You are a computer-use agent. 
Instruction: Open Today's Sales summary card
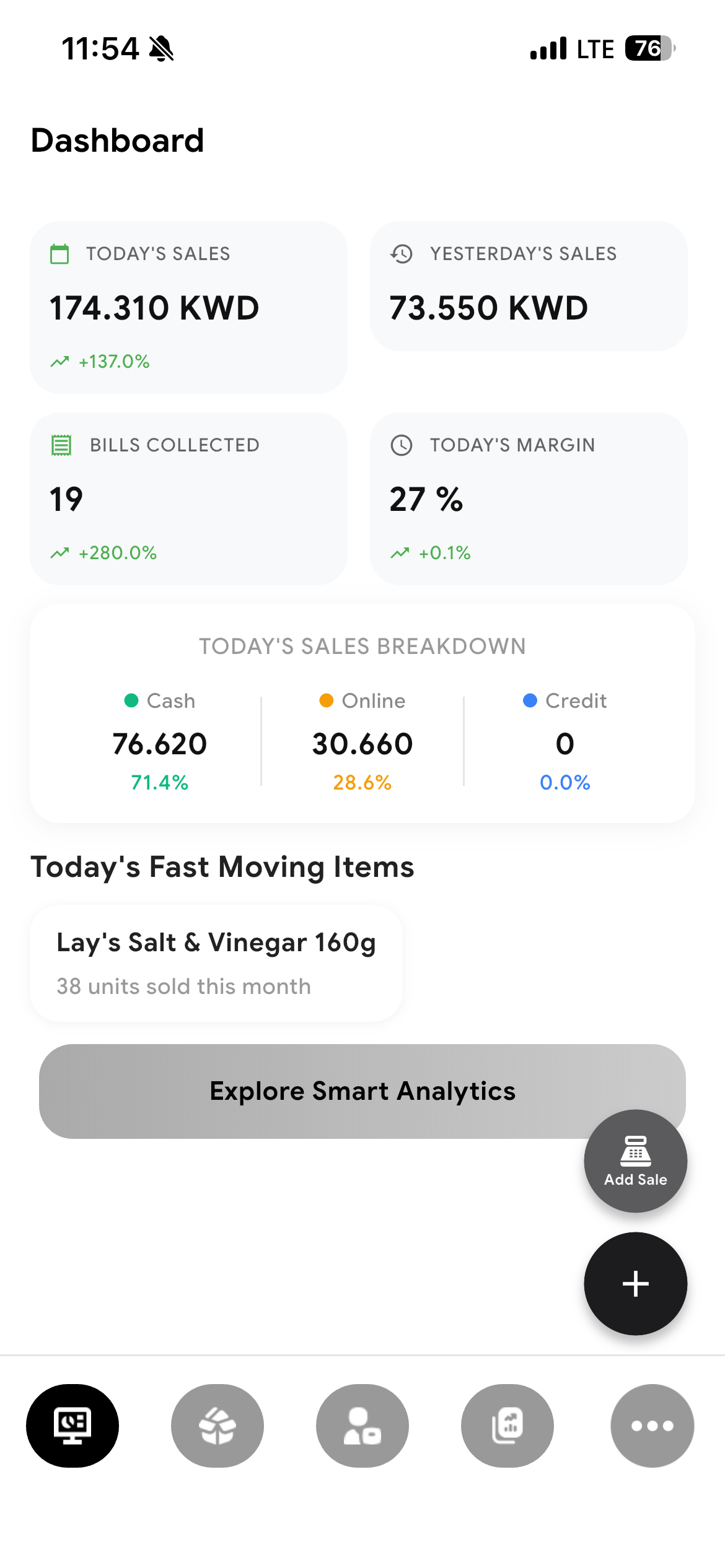(x=188, y=307)
